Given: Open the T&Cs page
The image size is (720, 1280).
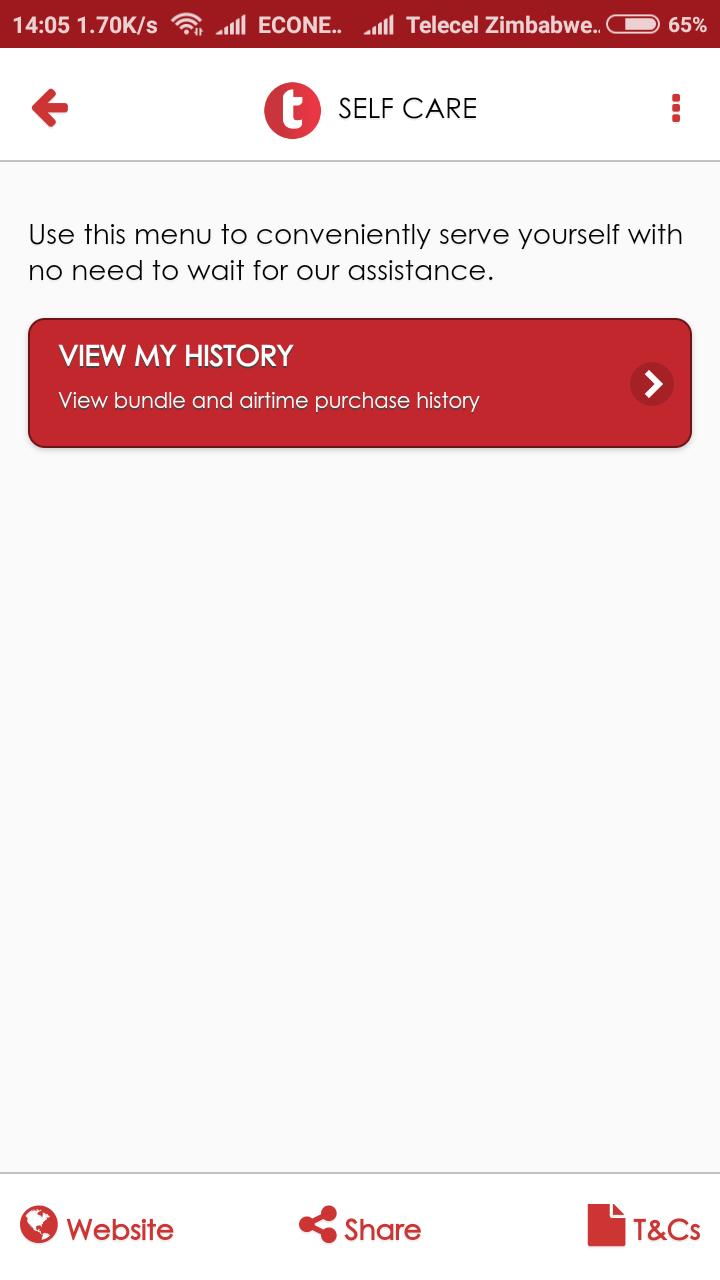Looking at the screenshot, I should point(662,1228).
